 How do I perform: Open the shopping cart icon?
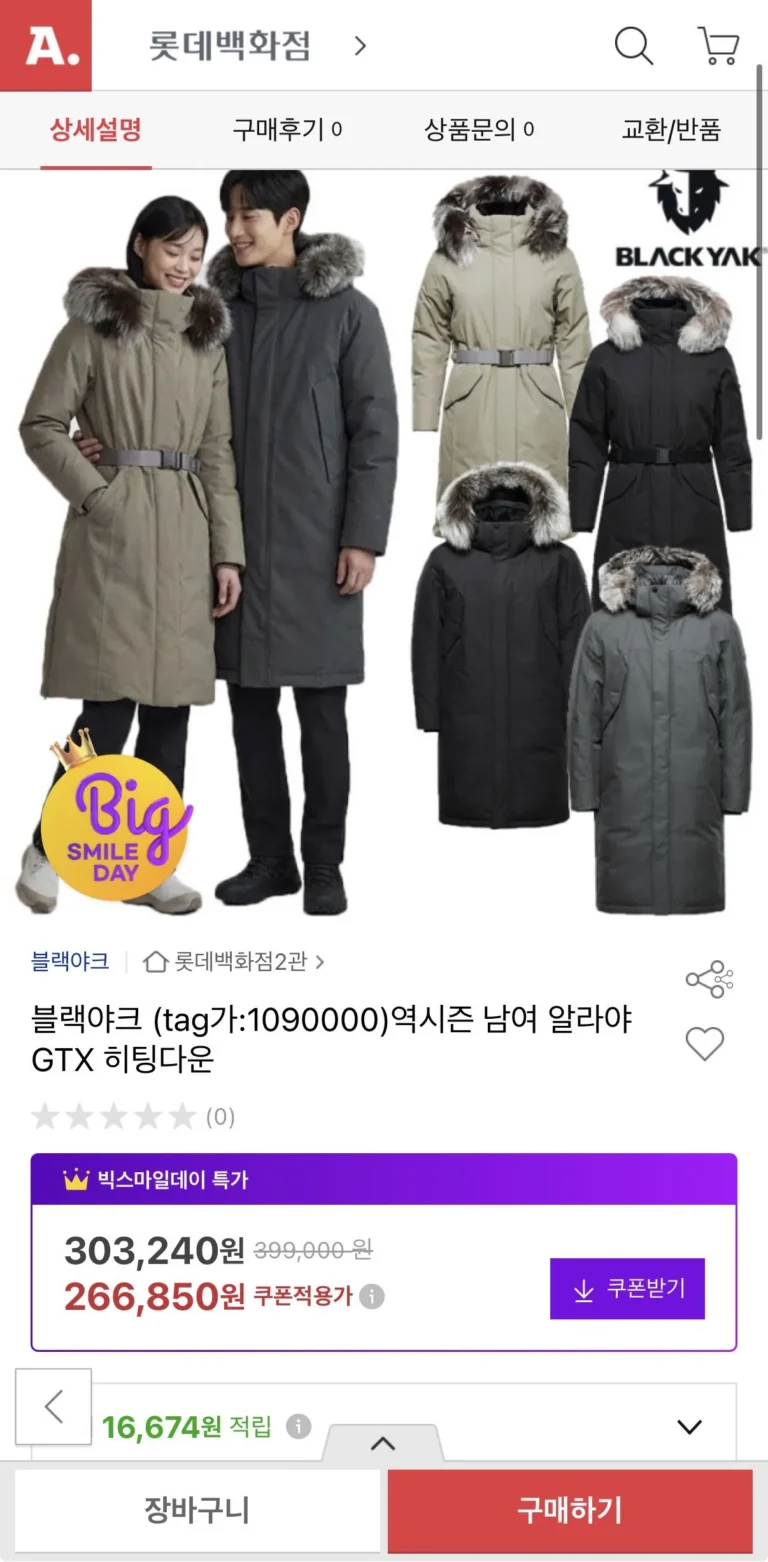tap(718, 46)
